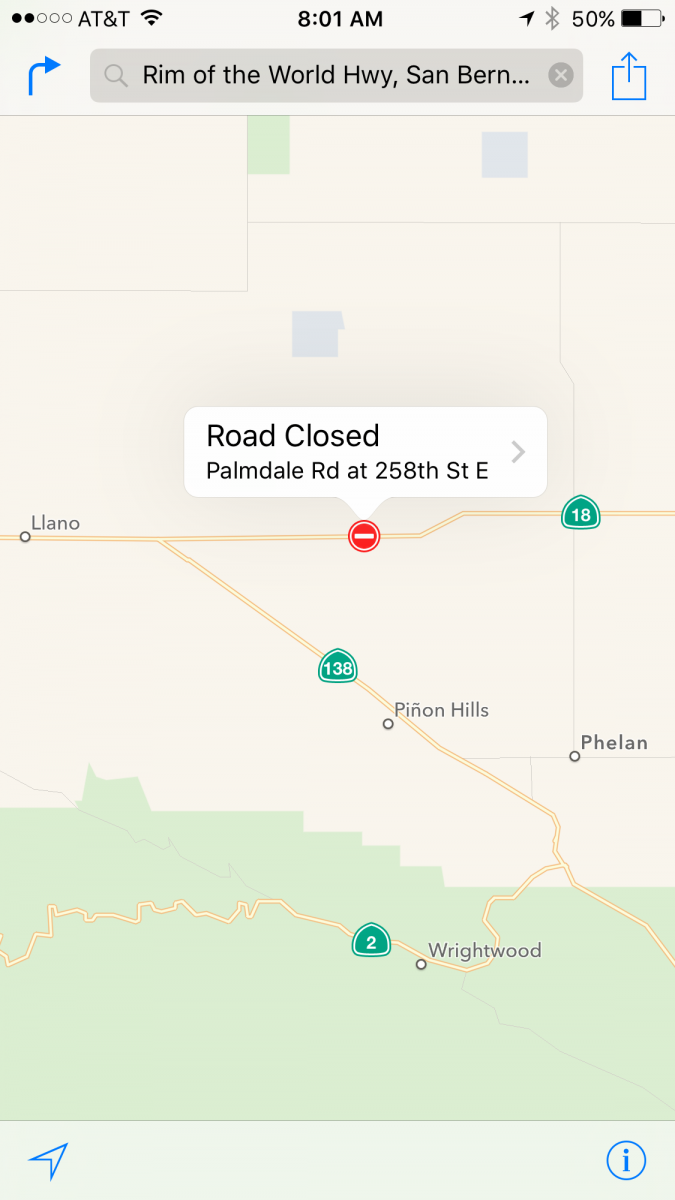Clear the search text
The image size is (675, 1200).
(561, 76)
